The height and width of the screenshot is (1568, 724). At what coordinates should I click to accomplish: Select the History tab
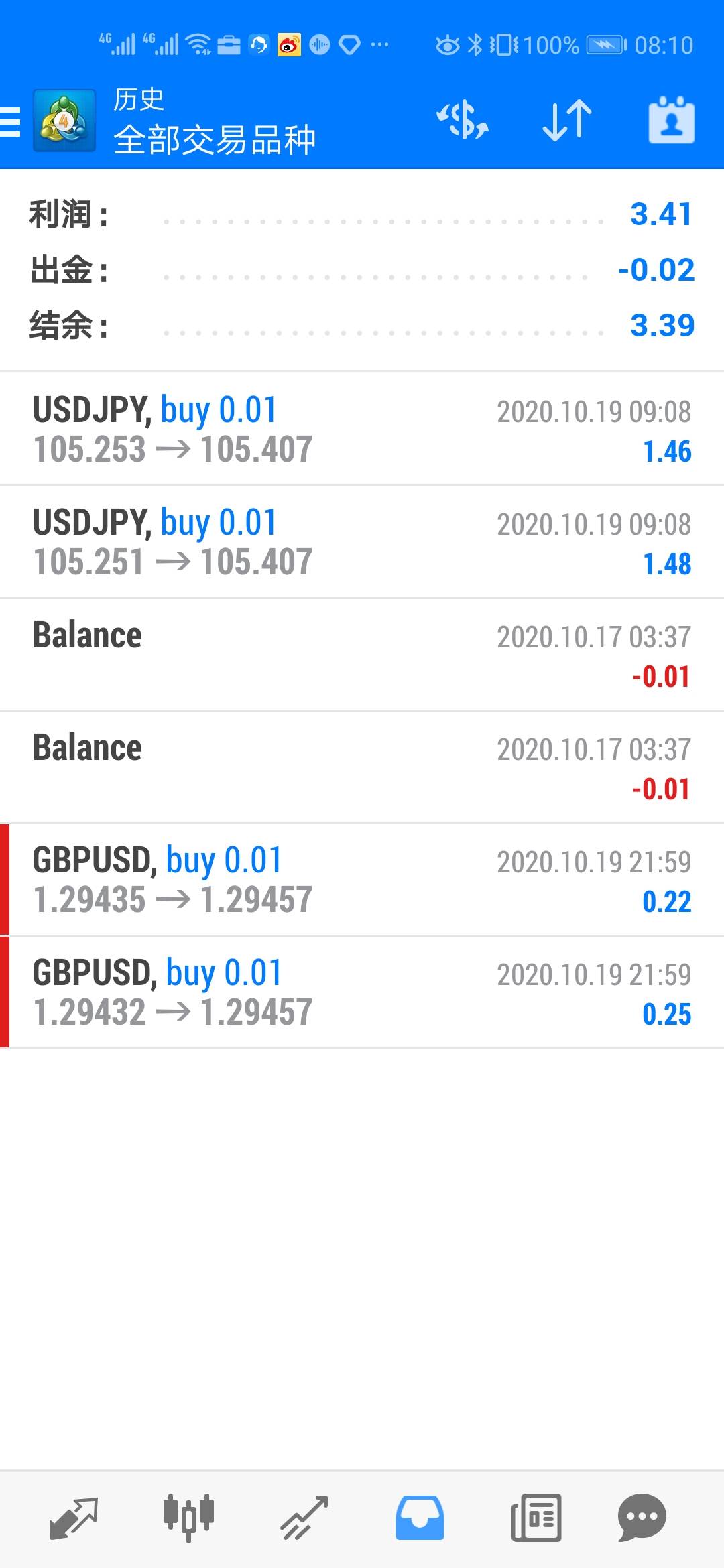[x=420, y=1518]
